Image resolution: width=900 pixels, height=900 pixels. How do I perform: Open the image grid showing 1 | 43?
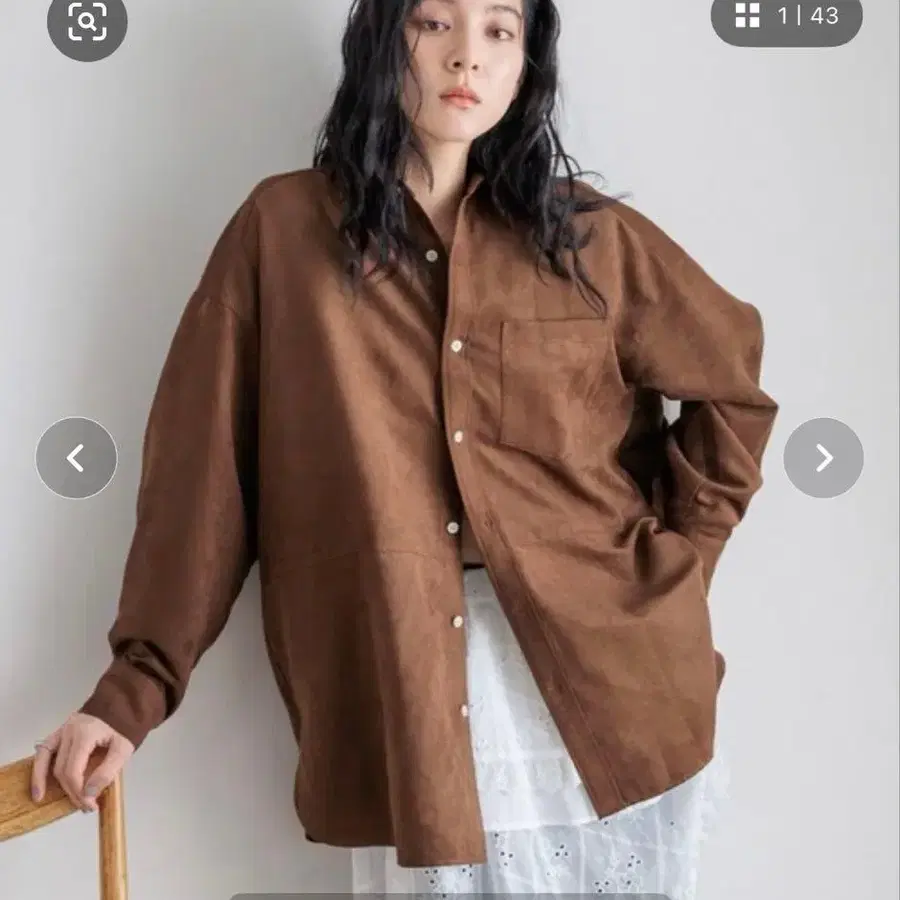coord(786,17)
